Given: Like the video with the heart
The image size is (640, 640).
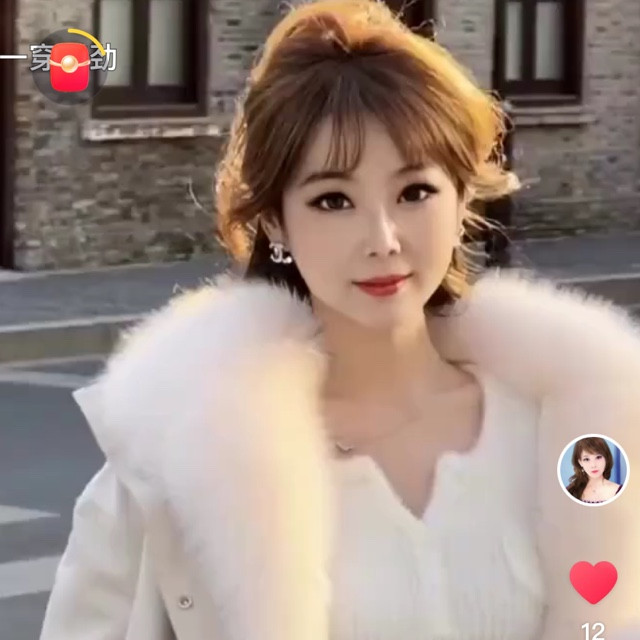Looking at the screenshot, I should [593, 582].
